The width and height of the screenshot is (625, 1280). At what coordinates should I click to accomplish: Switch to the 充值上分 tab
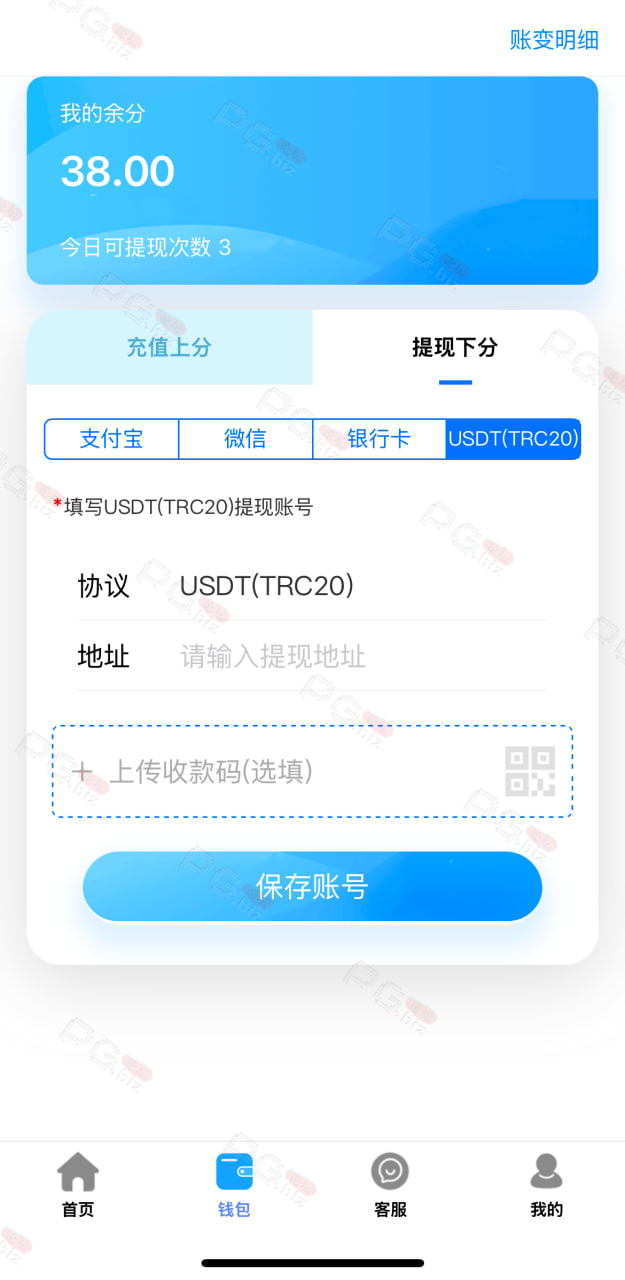click(x=169, y=347)
